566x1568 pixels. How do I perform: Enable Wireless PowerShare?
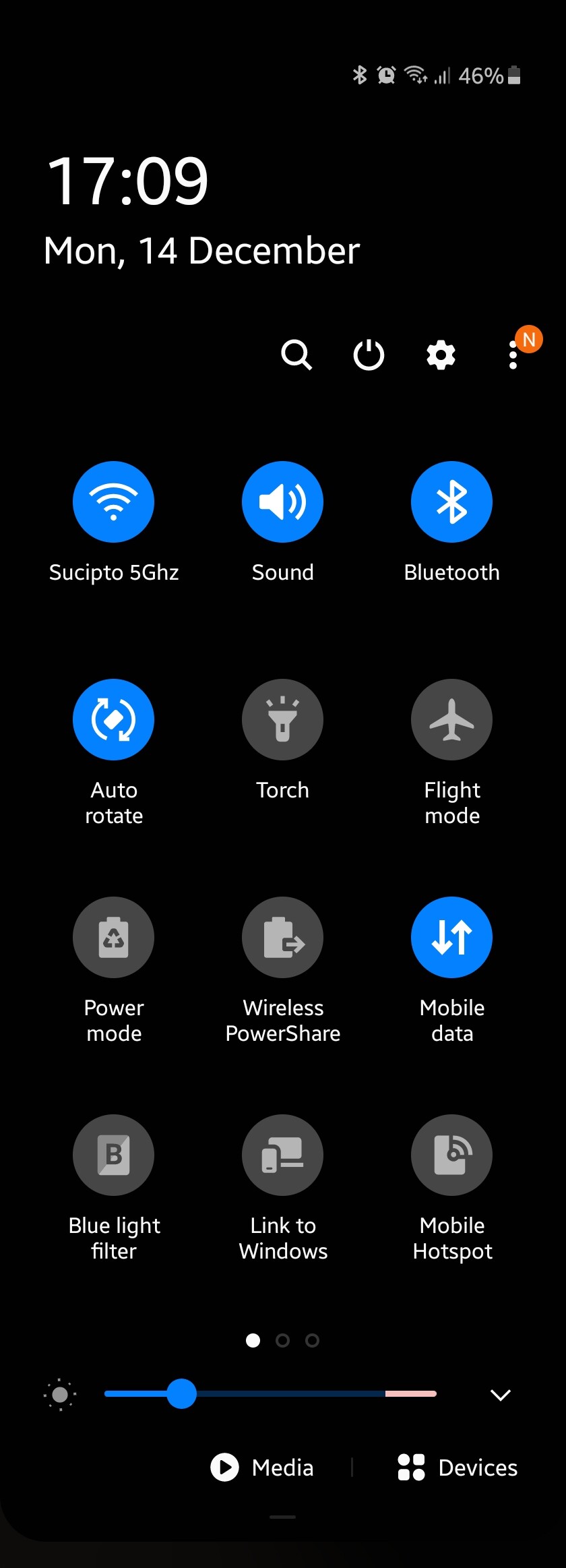(x=282, y=938)
